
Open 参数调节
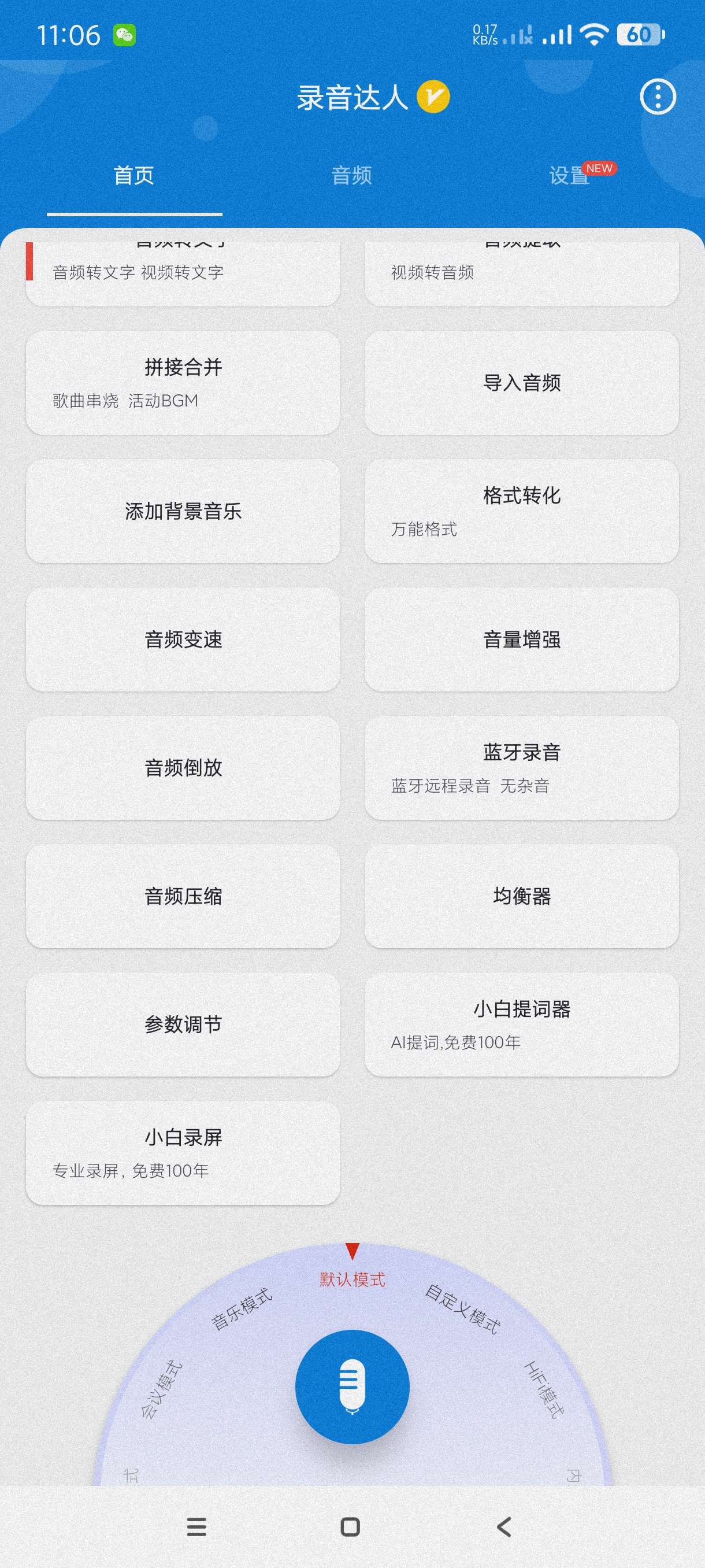pos(183,1025)
